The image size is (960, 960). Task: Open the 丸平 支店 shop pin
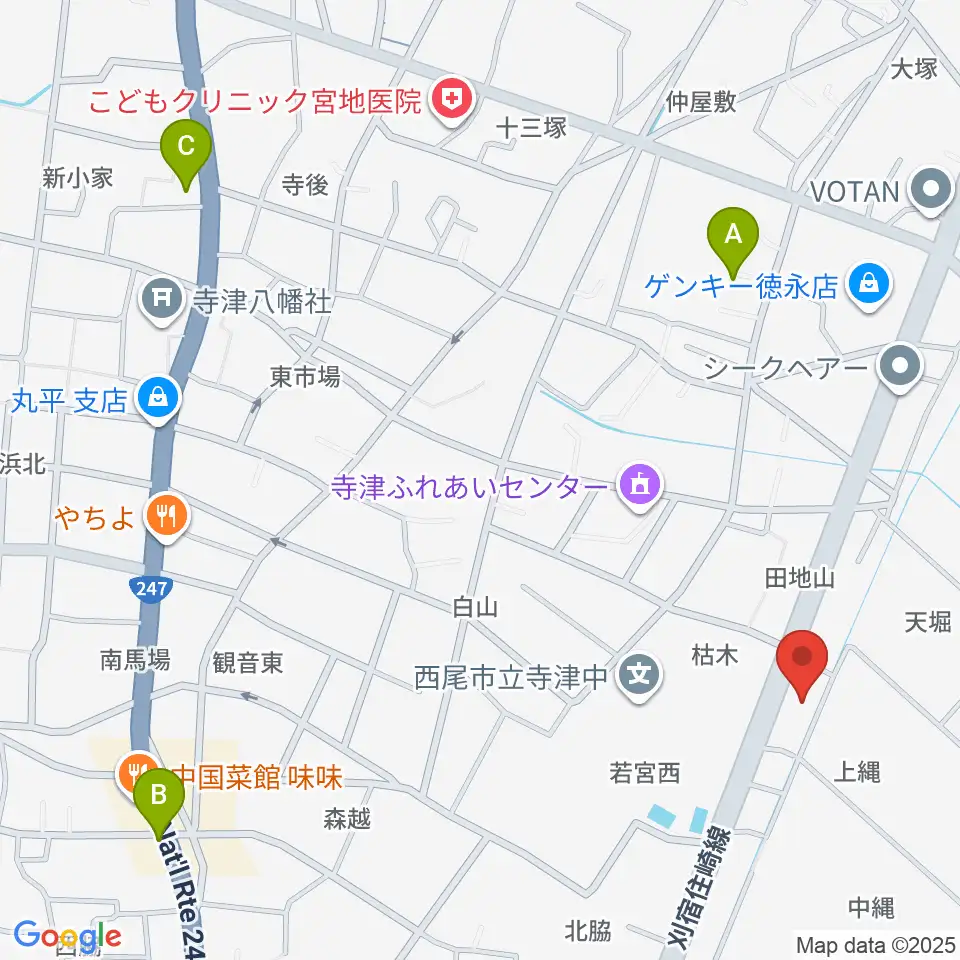click(x=159, y=400)
